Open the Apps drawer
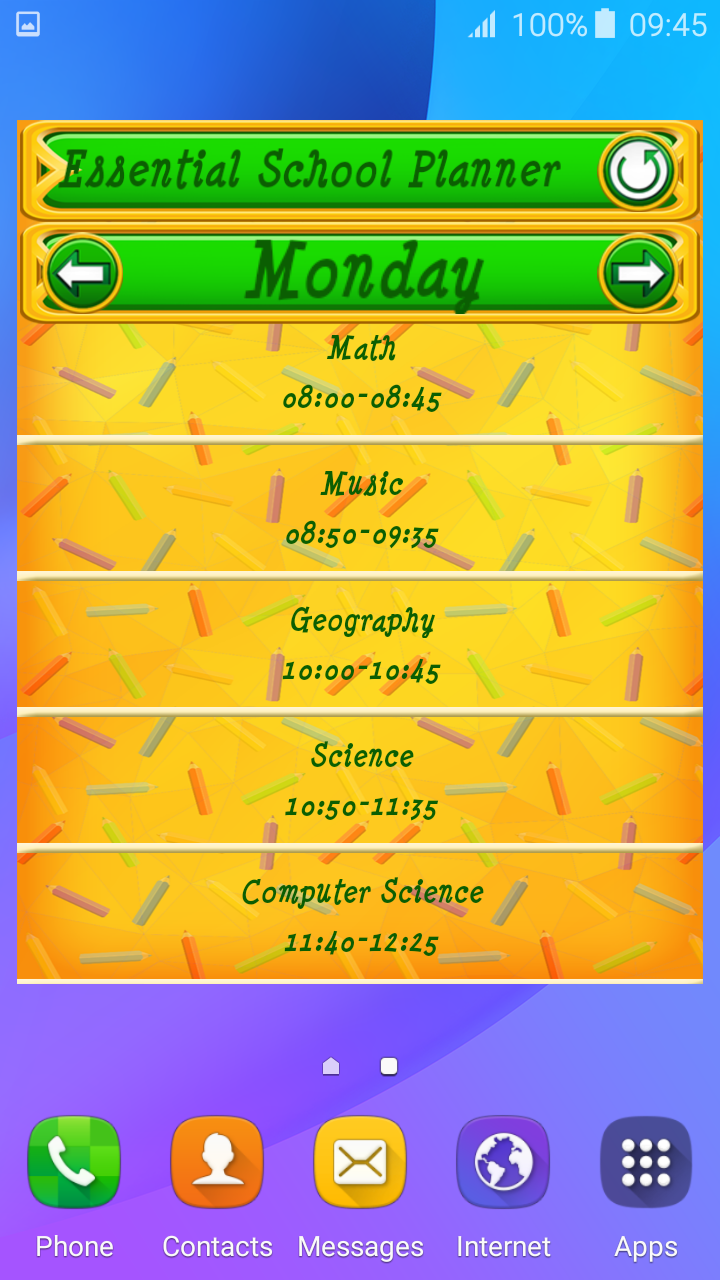Screen dimensions: 720x1280 tap(645, 1161)
